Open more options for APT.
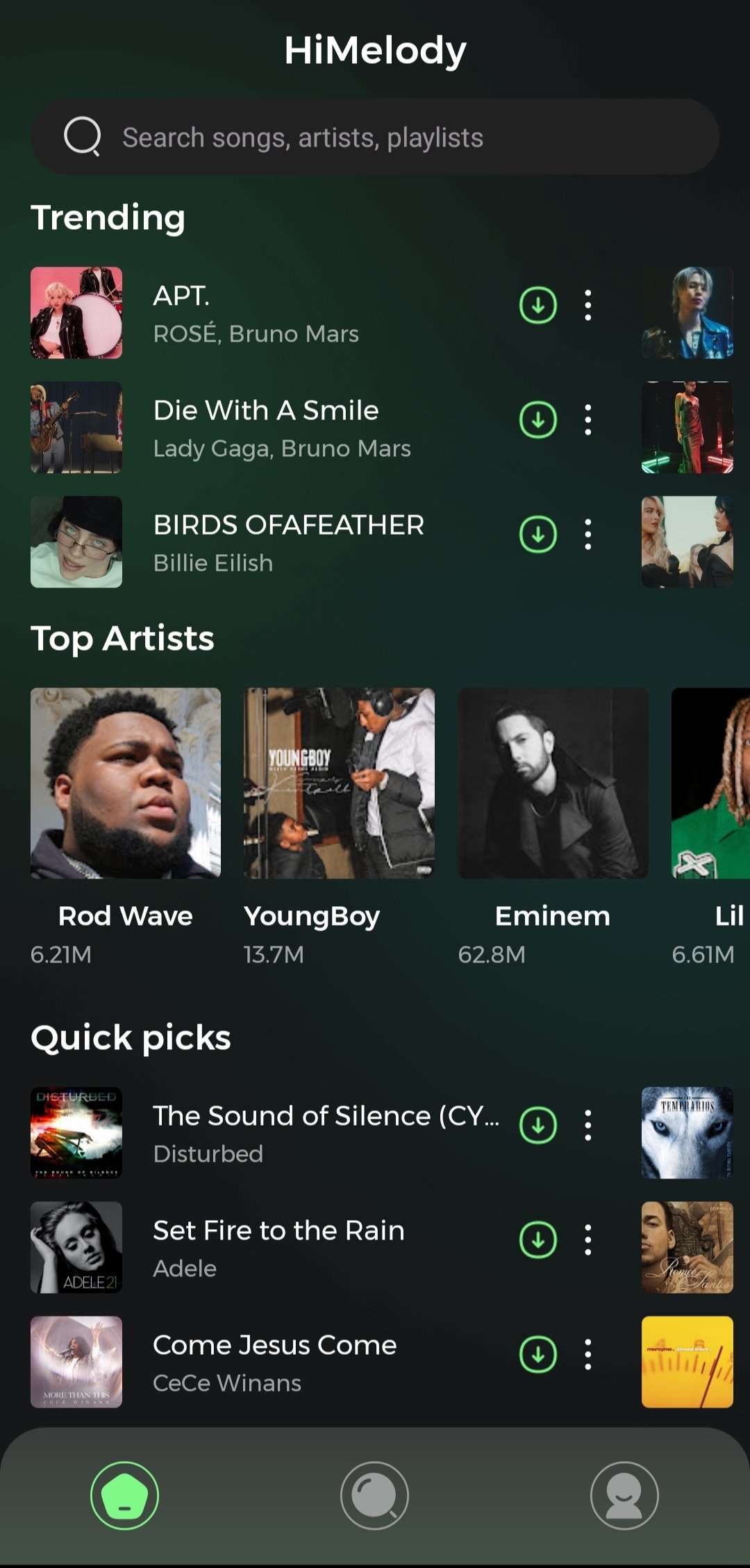 588,305
